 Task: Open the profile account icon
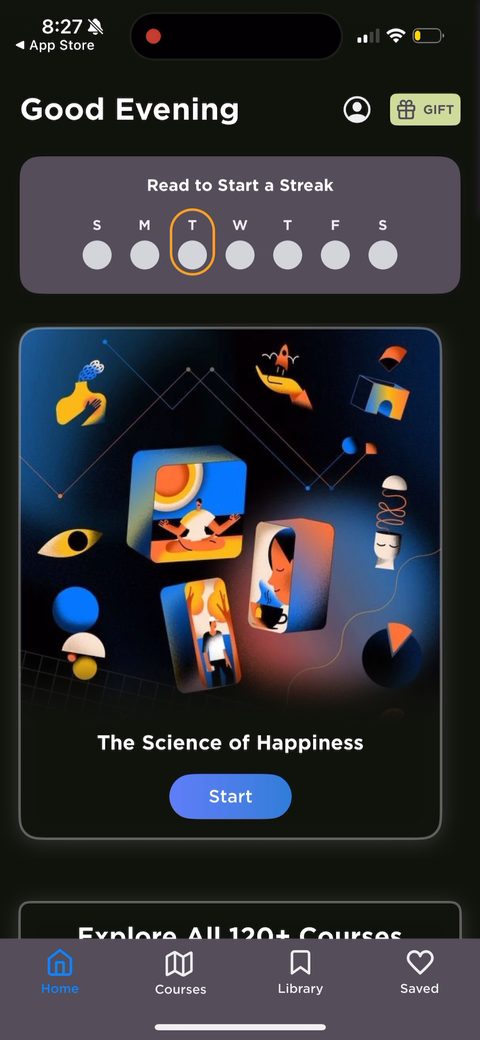click(357, 109)
